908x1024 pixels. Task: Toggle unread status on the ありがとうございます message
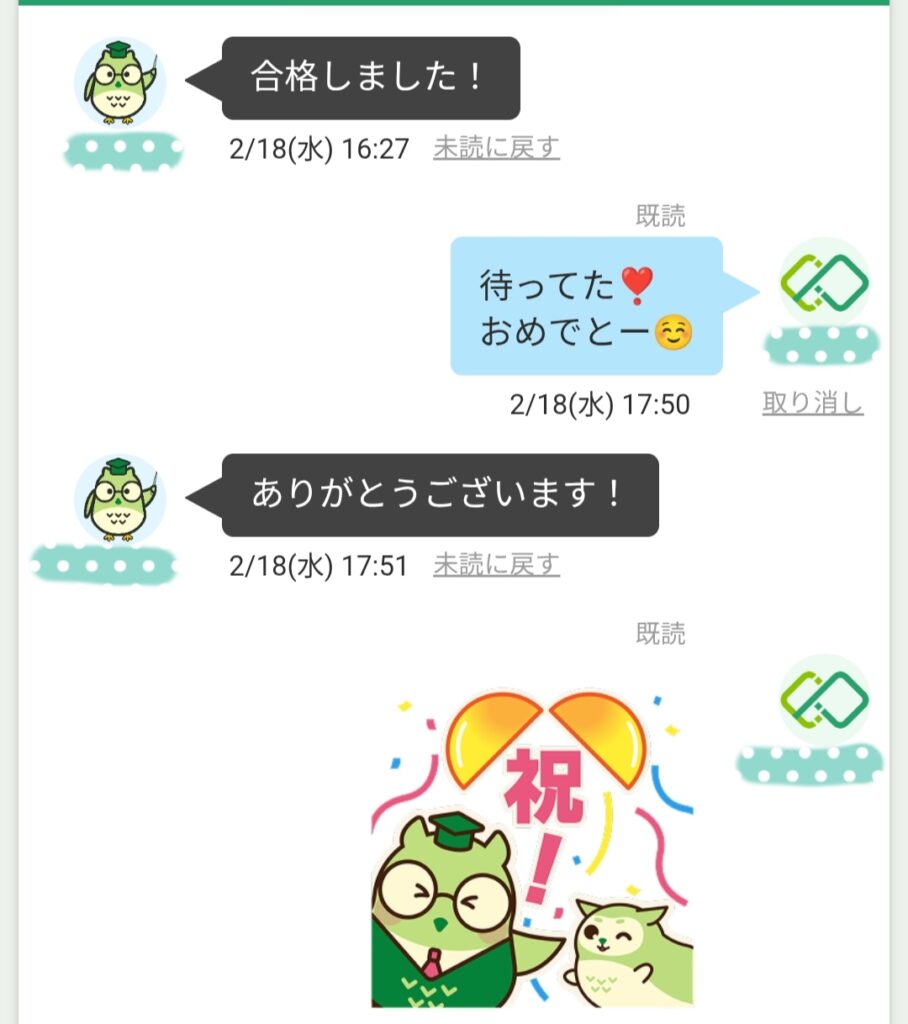494,565
